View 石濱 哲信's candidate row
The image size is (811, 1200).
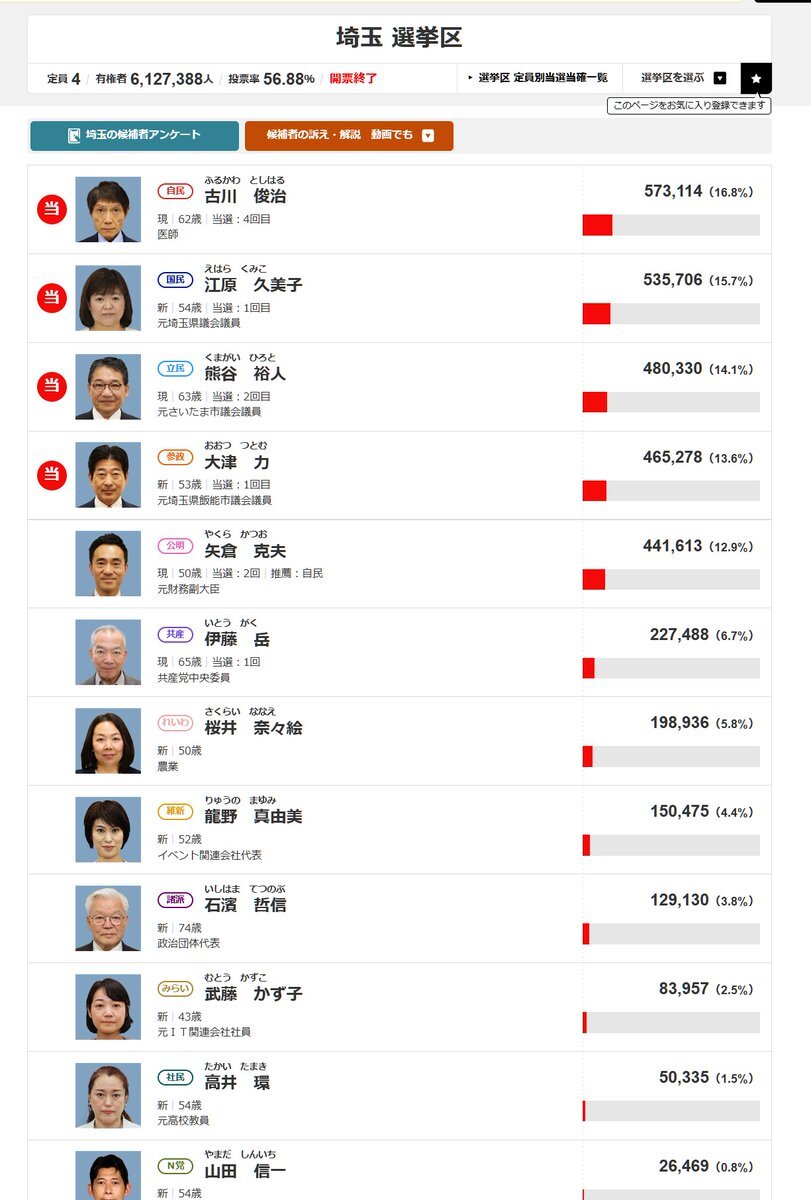tap(245, 906)
